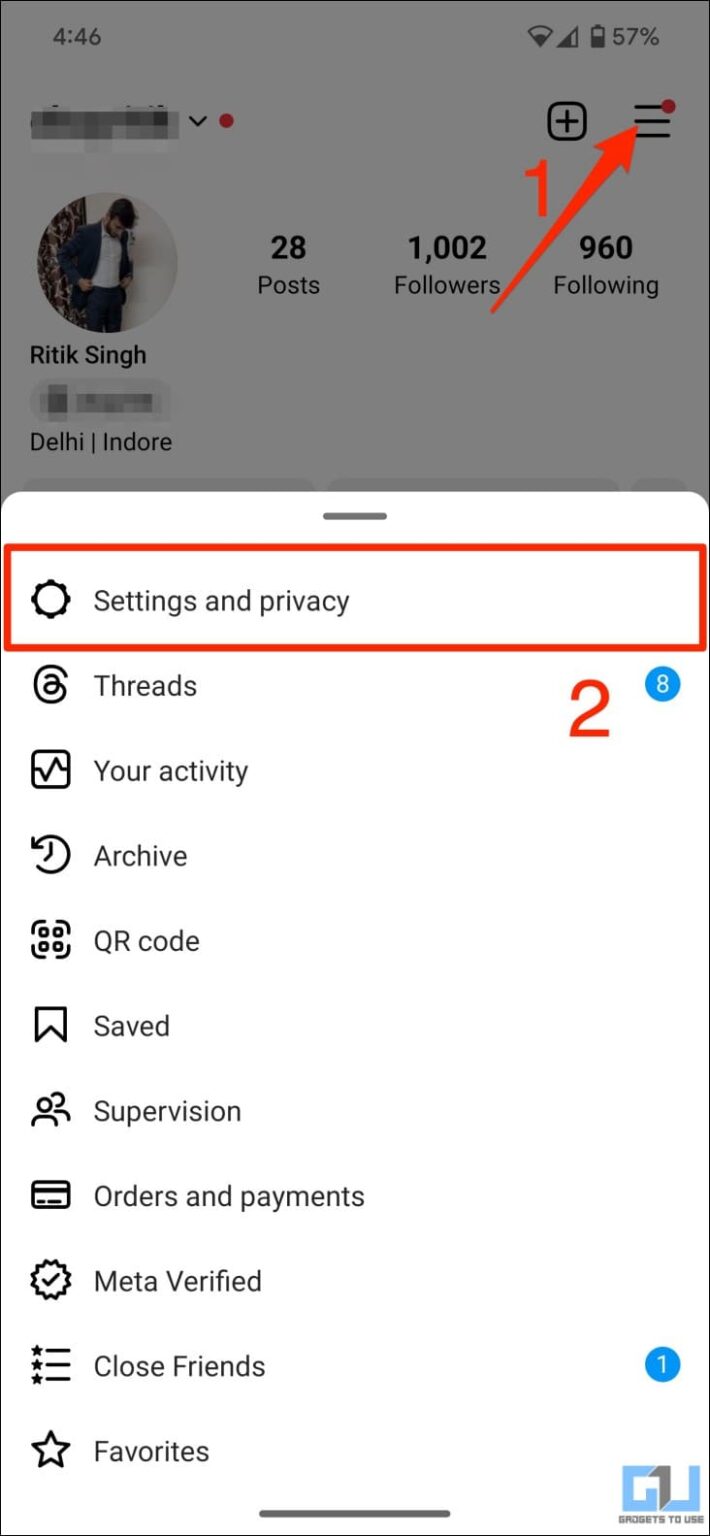Open Supervision settings
This screenshot has height=1536, width=710.
tap(167, 1111)
